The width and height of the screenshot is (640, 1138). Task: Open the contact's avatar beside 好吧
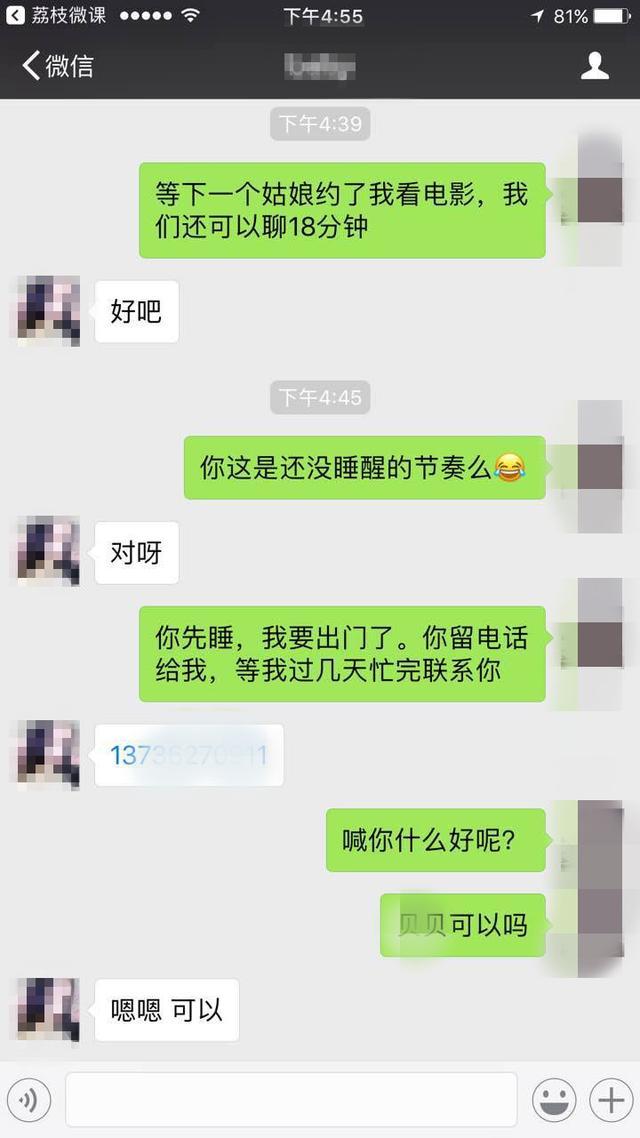point(48,311)
